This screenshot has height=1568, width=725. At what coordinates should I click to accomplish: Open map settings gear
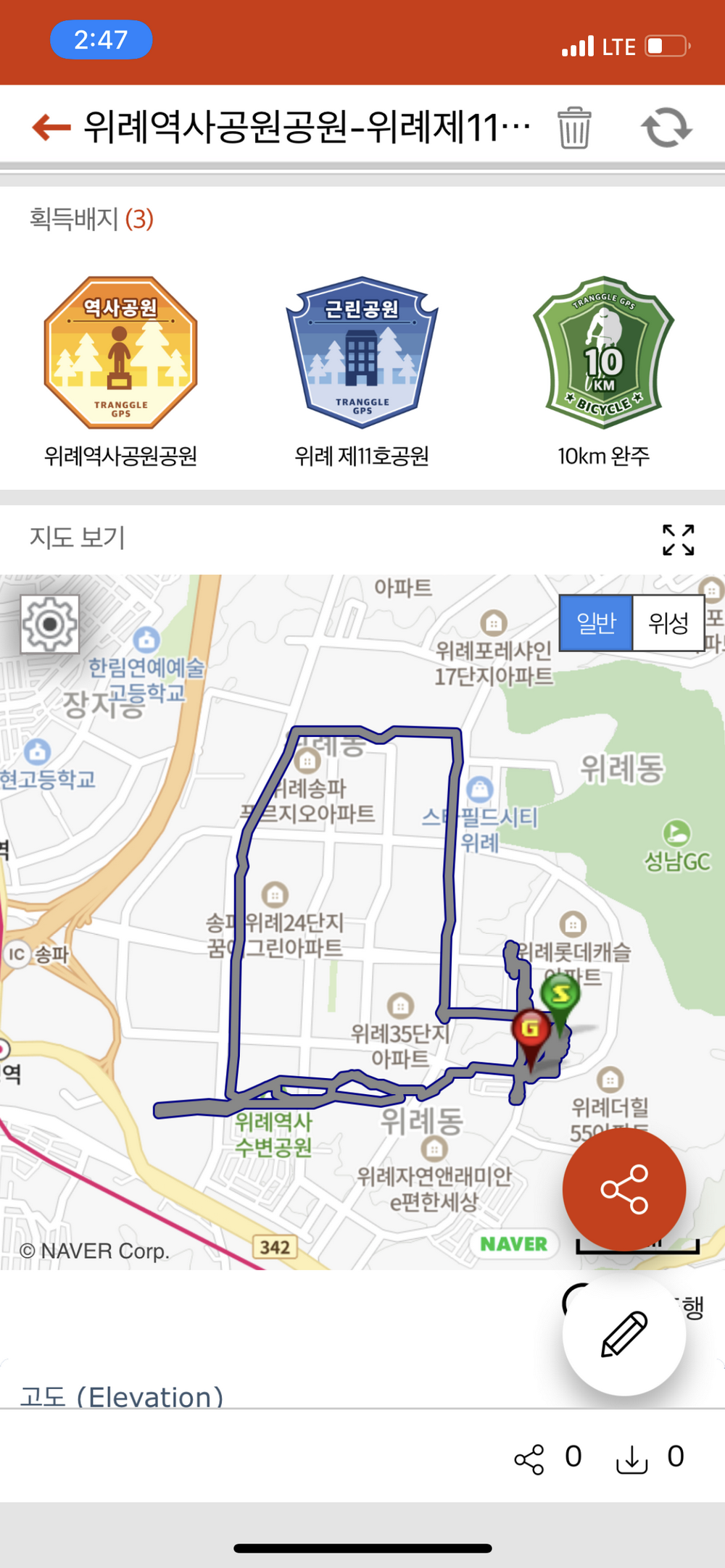49,624
